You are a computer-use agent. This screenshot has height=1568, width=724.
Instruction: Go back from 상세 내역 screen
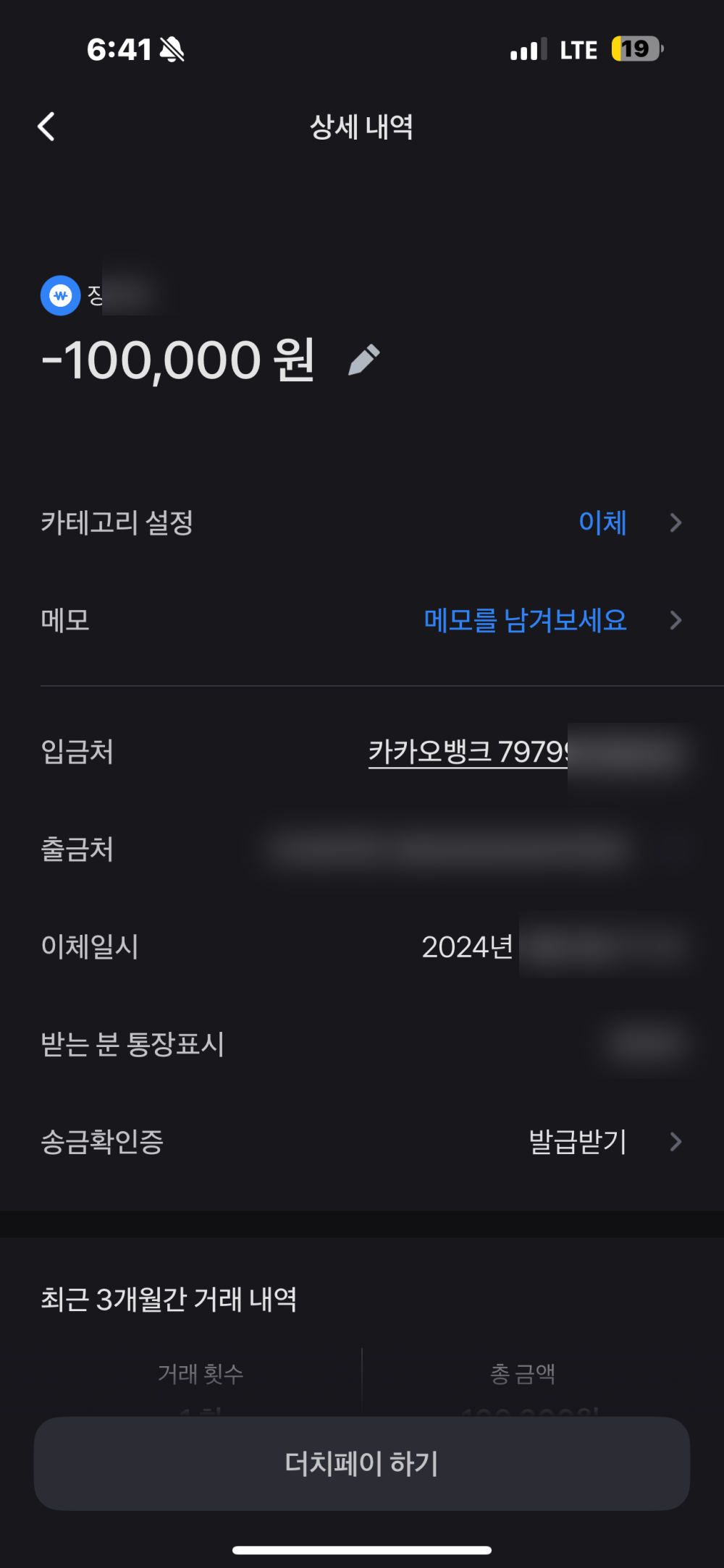point(46,127)
